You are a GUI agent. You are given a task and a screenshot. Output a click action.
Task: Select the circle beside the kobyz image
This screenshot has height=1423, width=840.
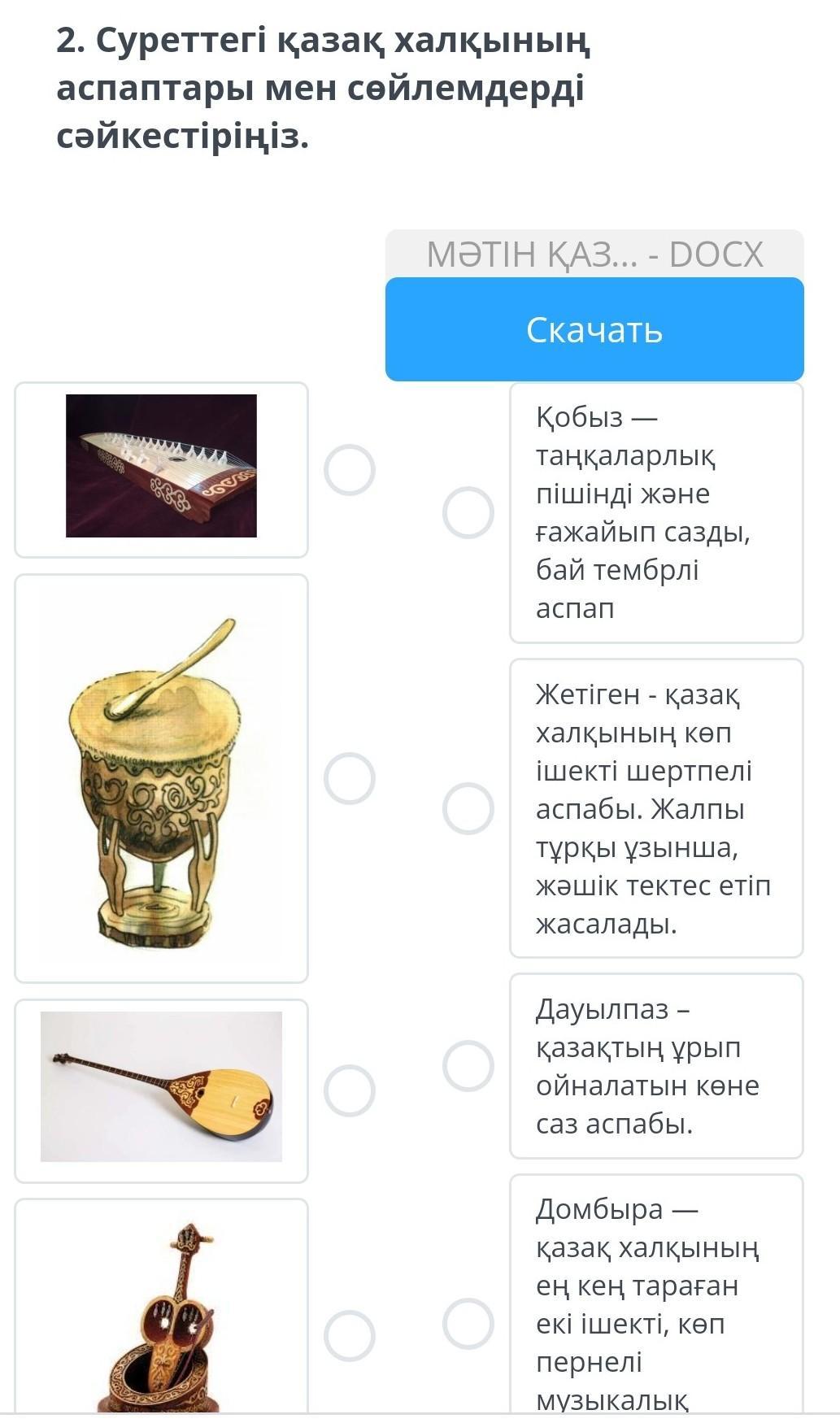tap(350, 1335)
